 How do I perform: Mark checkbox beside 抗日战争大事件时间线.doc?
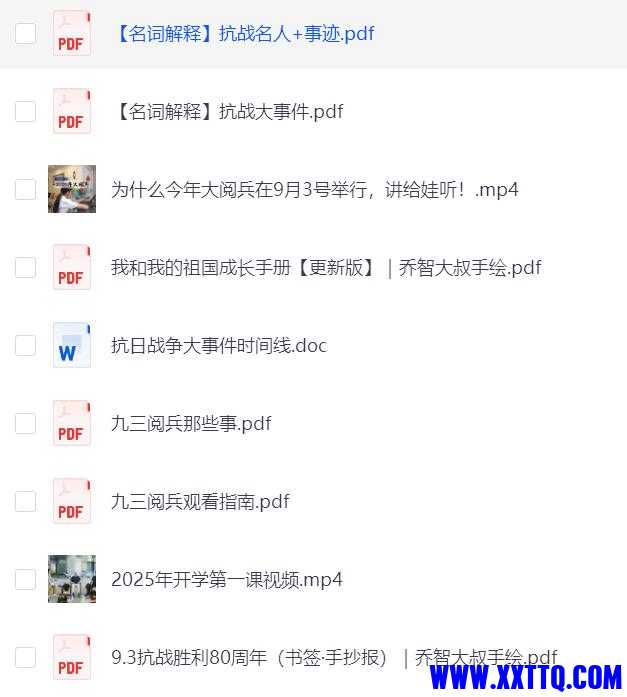(25, 345)
